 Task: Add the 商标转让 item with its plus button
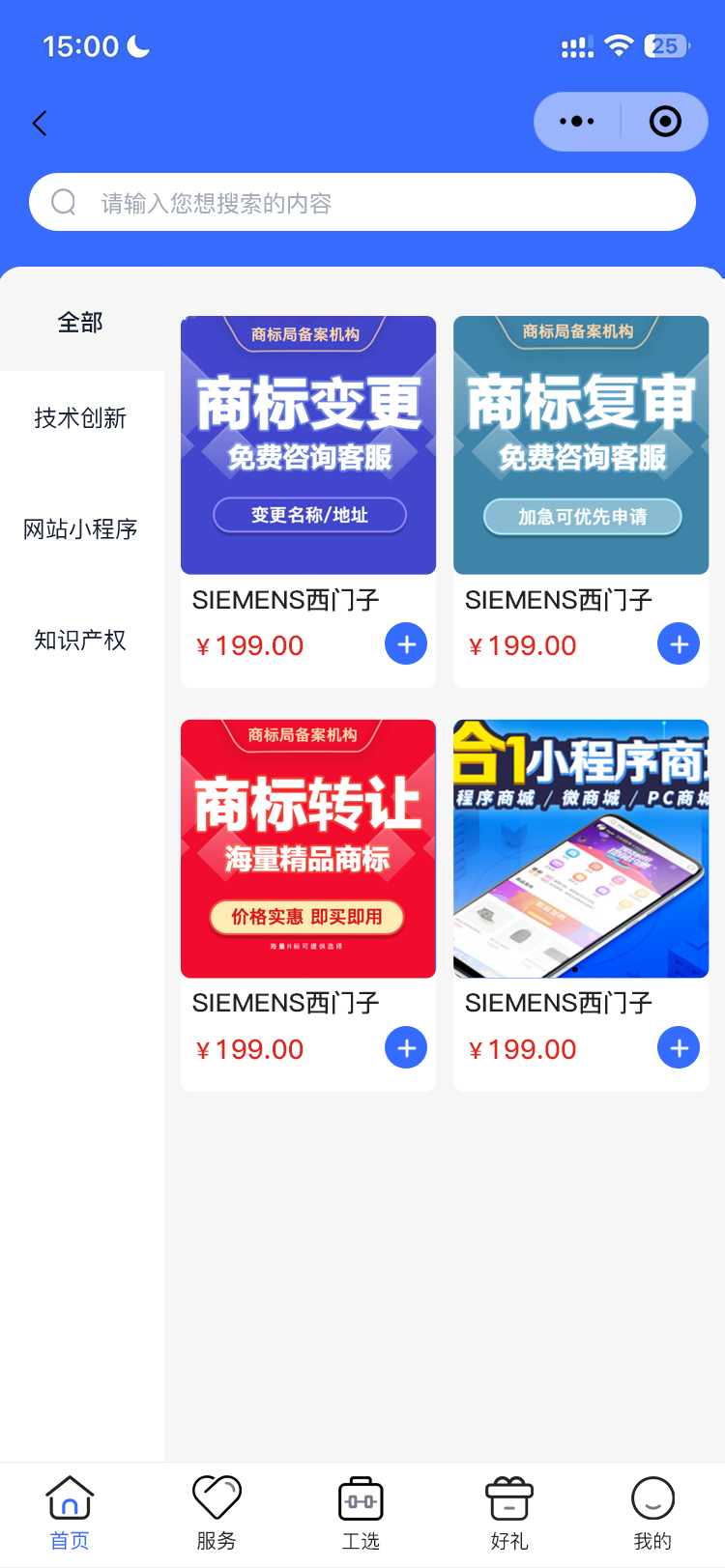pos(406,1048)
